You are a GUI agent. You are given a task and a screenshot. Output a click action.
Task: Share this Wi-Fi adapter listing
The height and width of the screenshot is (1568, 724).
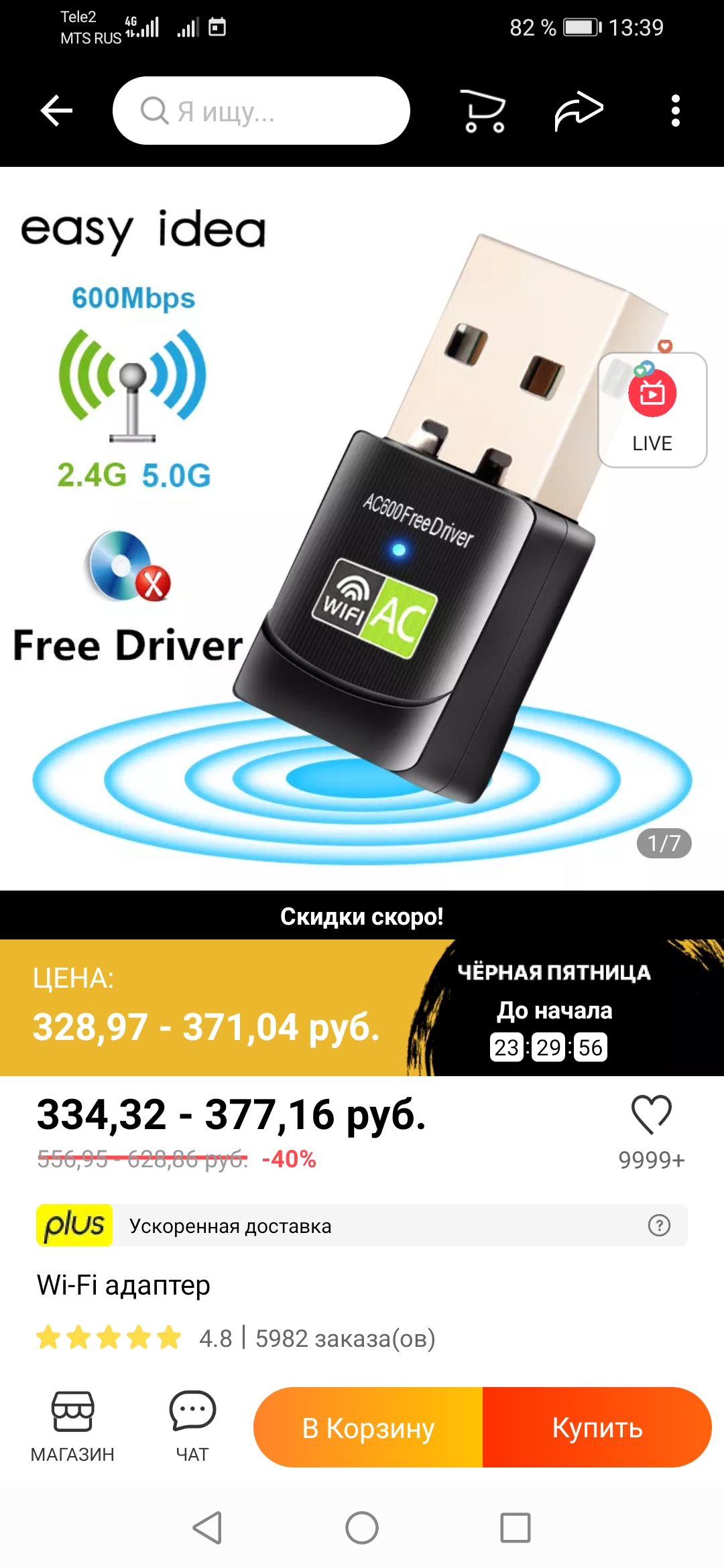[579, 111]
